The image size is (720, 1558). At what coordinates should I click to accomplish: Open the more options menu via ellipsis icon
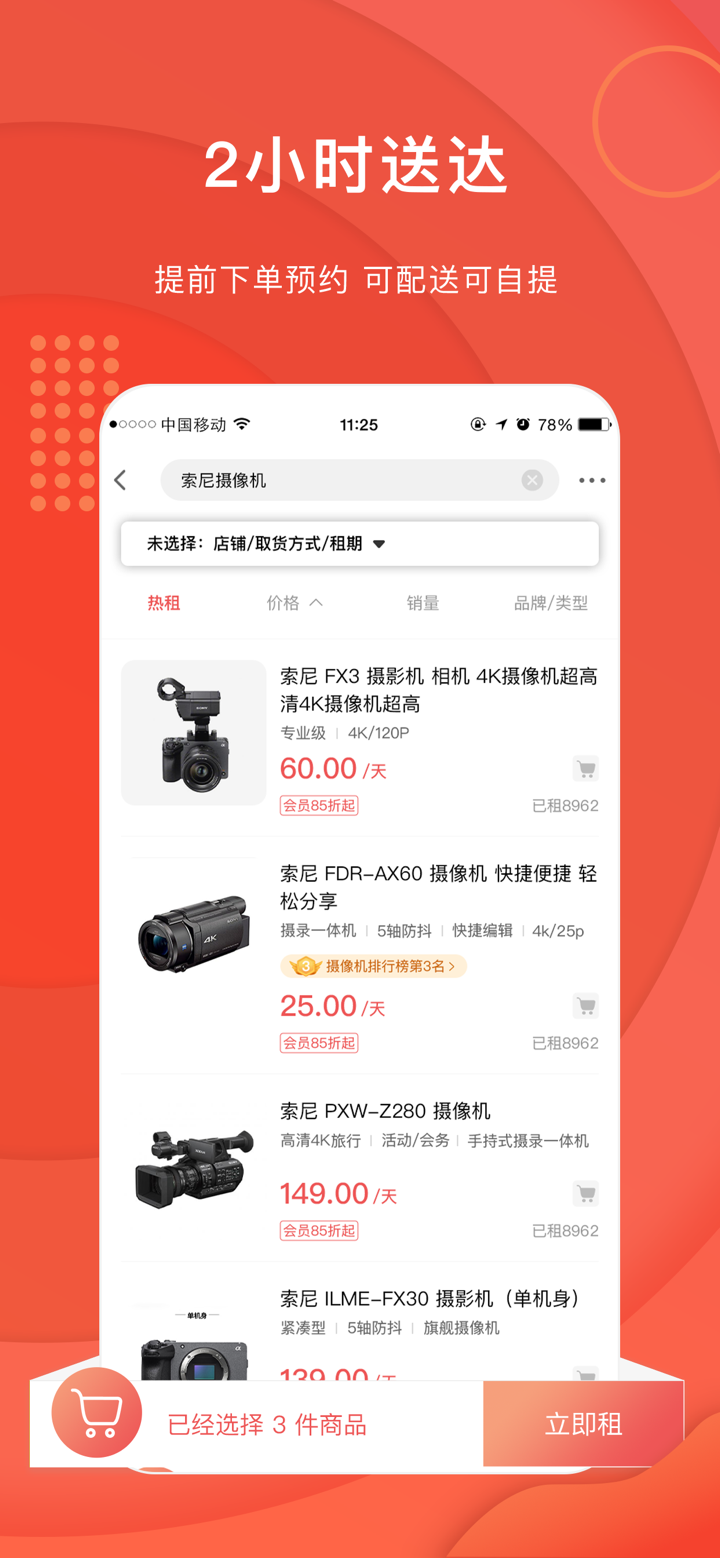pyautogui.click(x=592, y=480)
